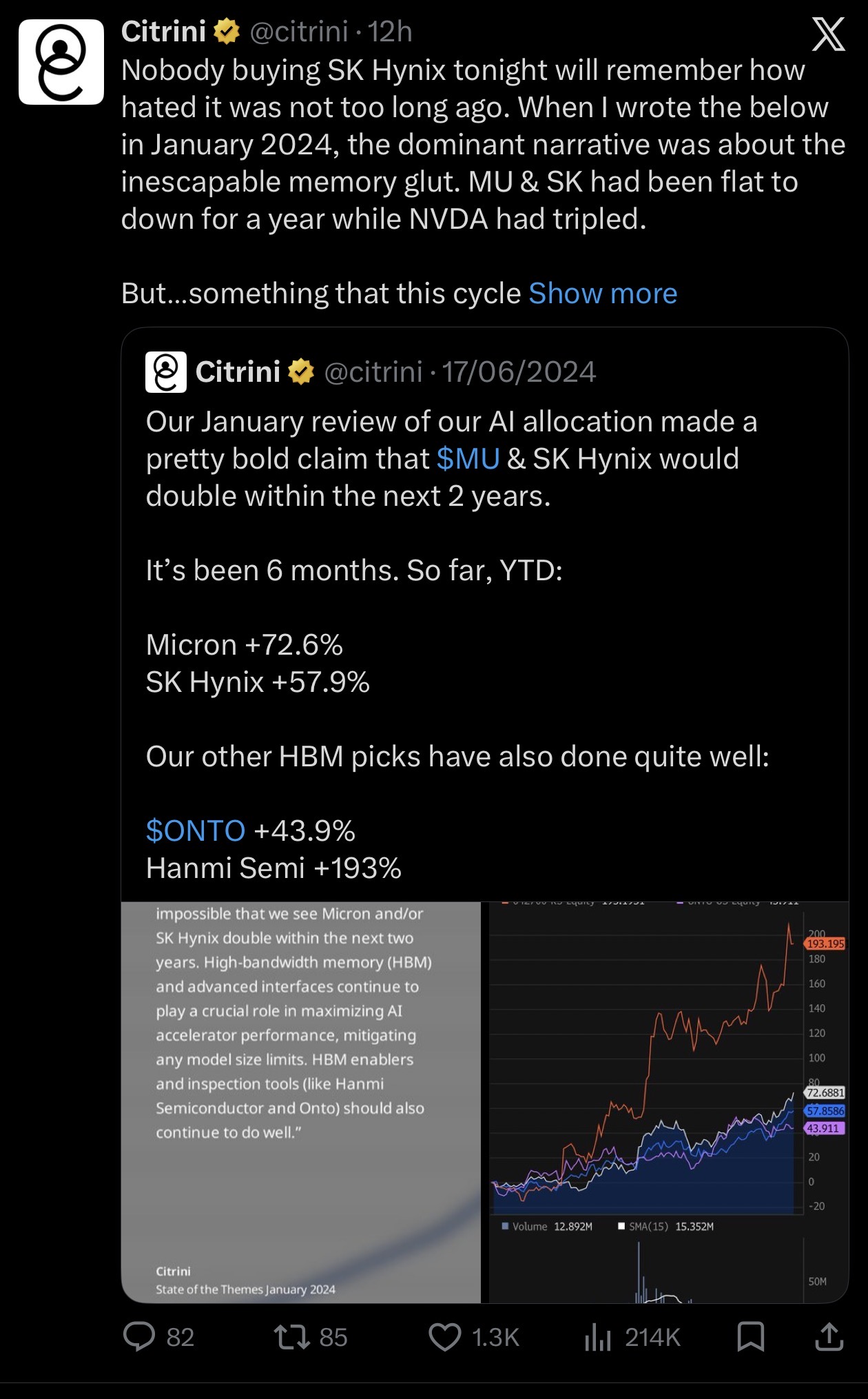This screenshot has width=868, height=1399.
Task: Like the post with 1.3K likes
Action: [474, 1338]
